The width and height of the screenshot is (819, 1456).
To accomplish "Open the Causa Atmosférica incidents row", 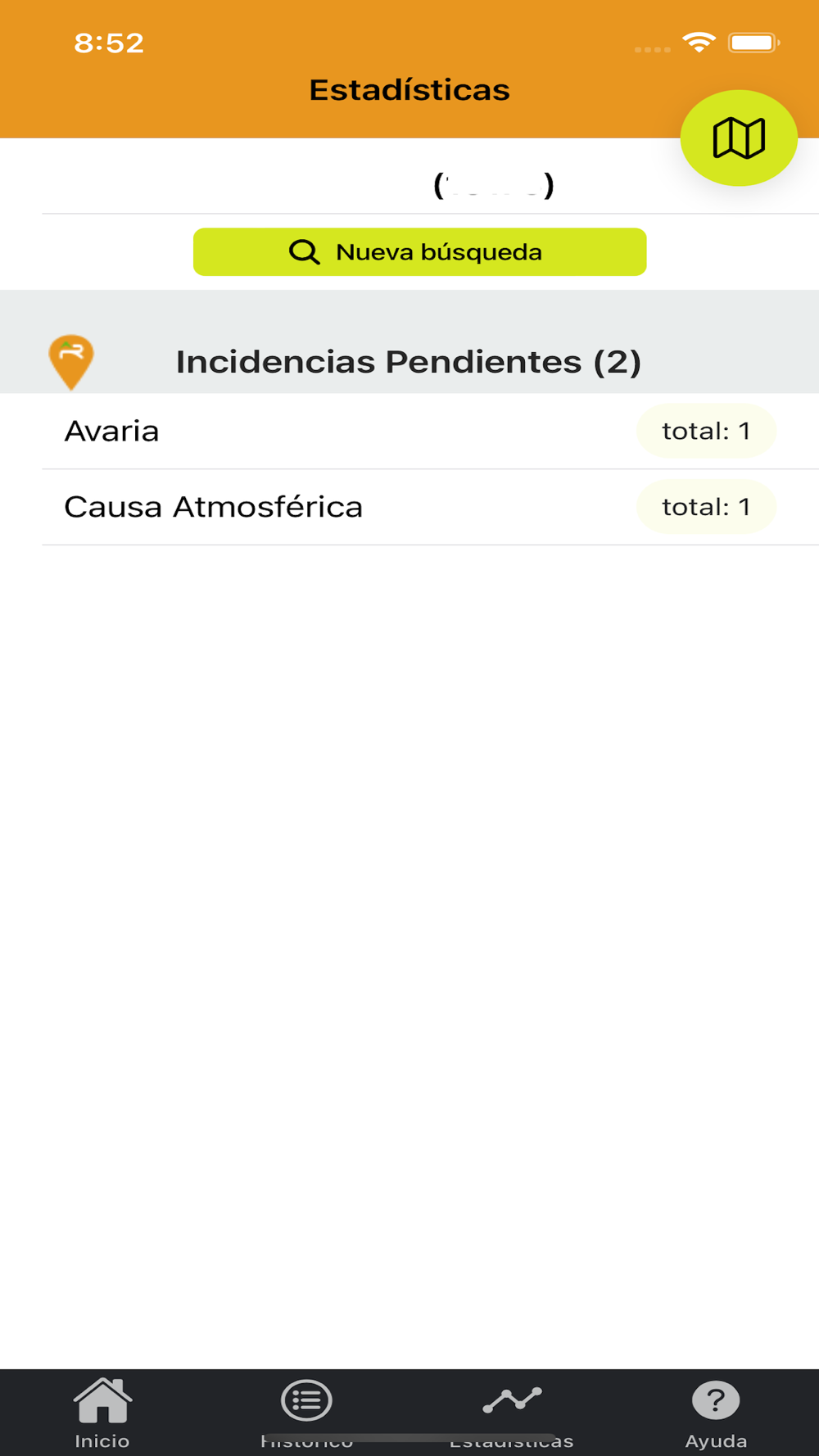I will pyautogui.click(x=409, y=507).
